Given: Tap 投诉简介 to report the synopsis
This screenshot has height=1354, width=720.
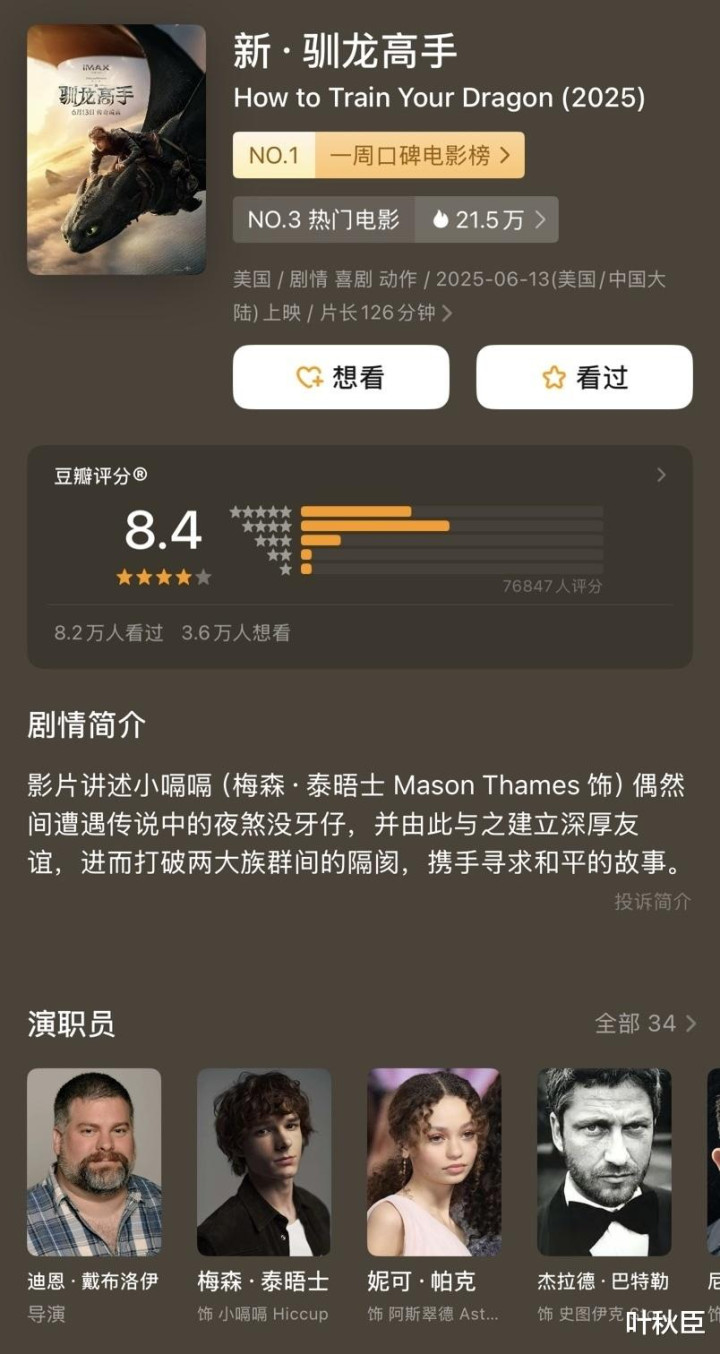Looking at the screenshot, I should (652, 901).
